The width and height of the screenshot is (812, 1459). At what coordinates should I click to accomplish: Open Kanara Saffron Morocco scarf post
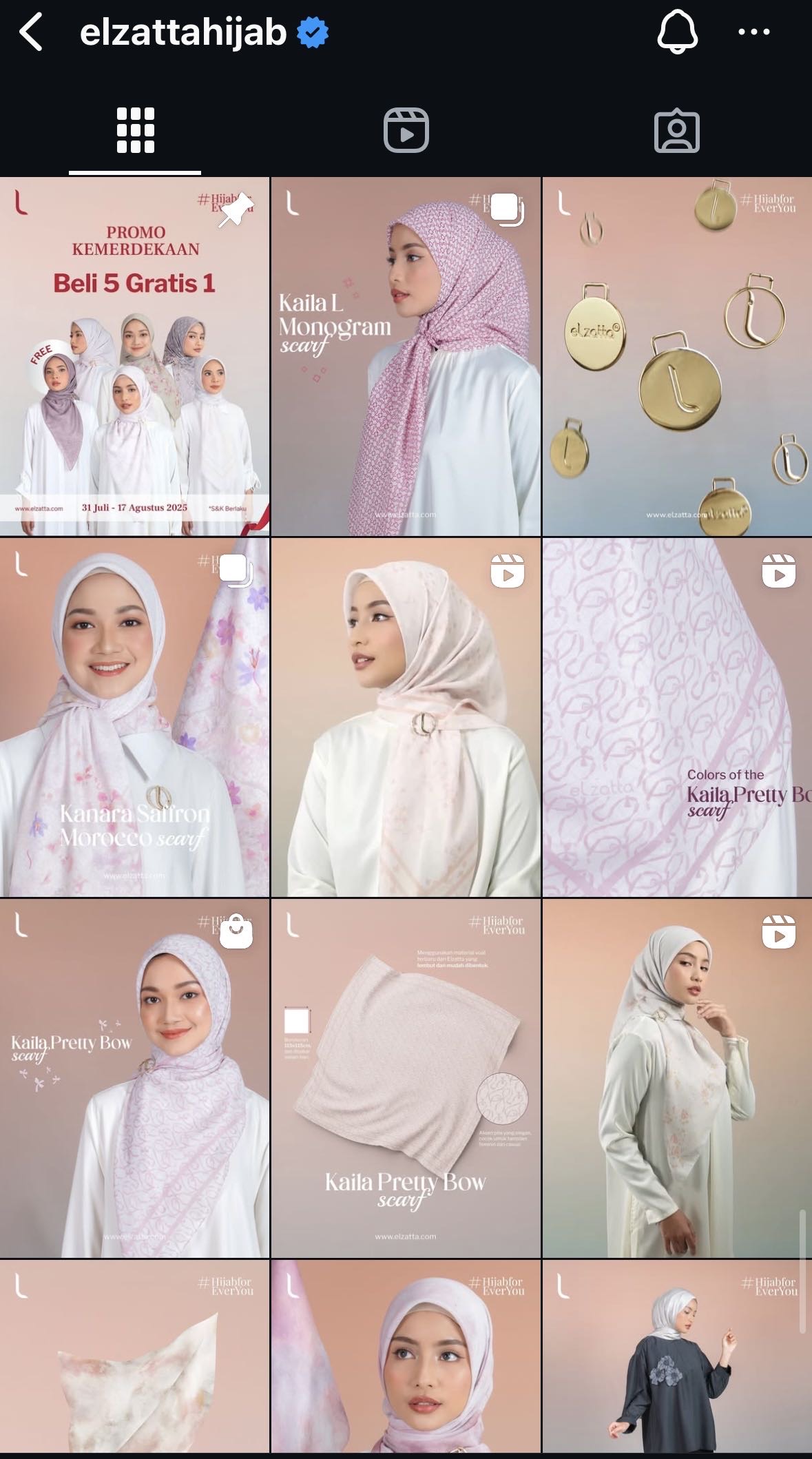coord(134,718)
